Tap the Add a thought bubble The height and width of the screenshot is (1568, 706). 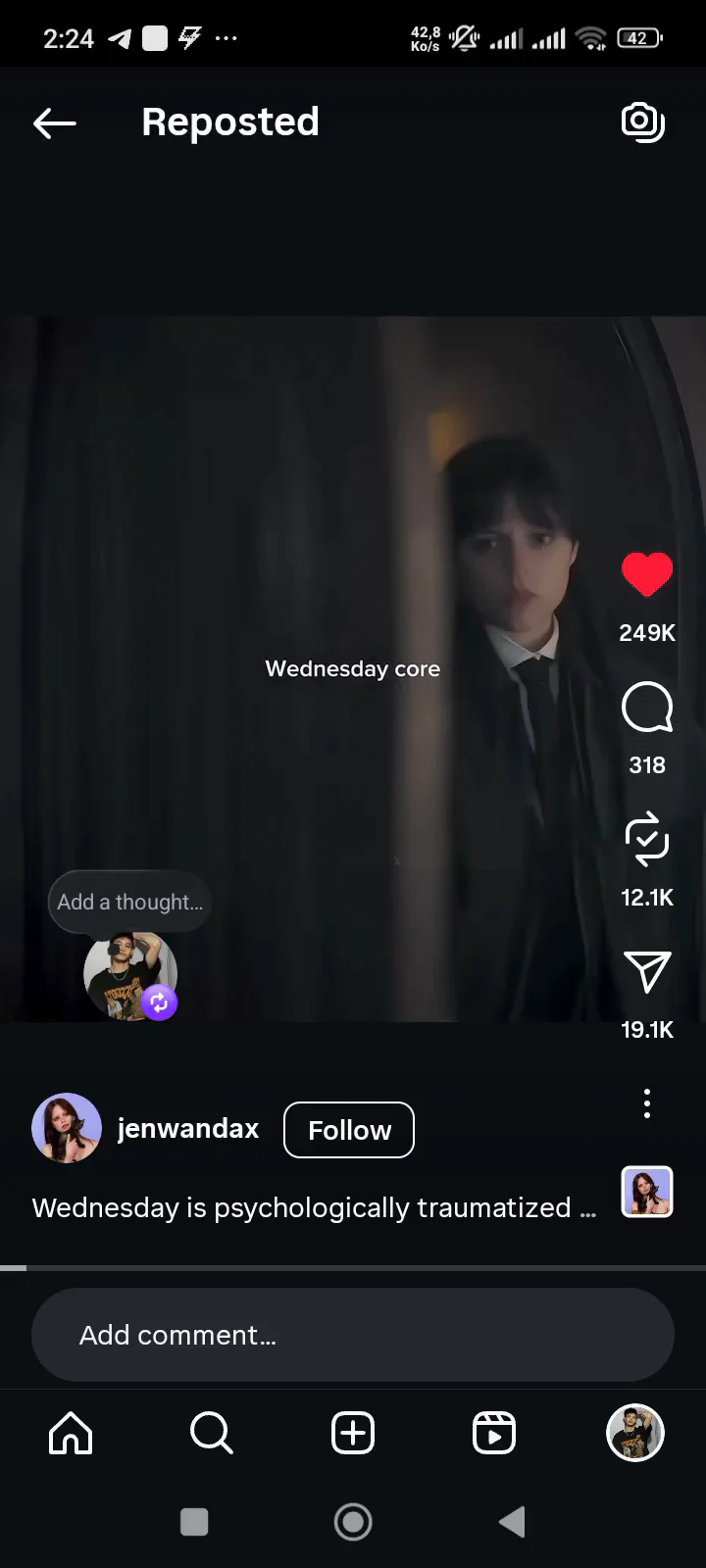(130, 902)
